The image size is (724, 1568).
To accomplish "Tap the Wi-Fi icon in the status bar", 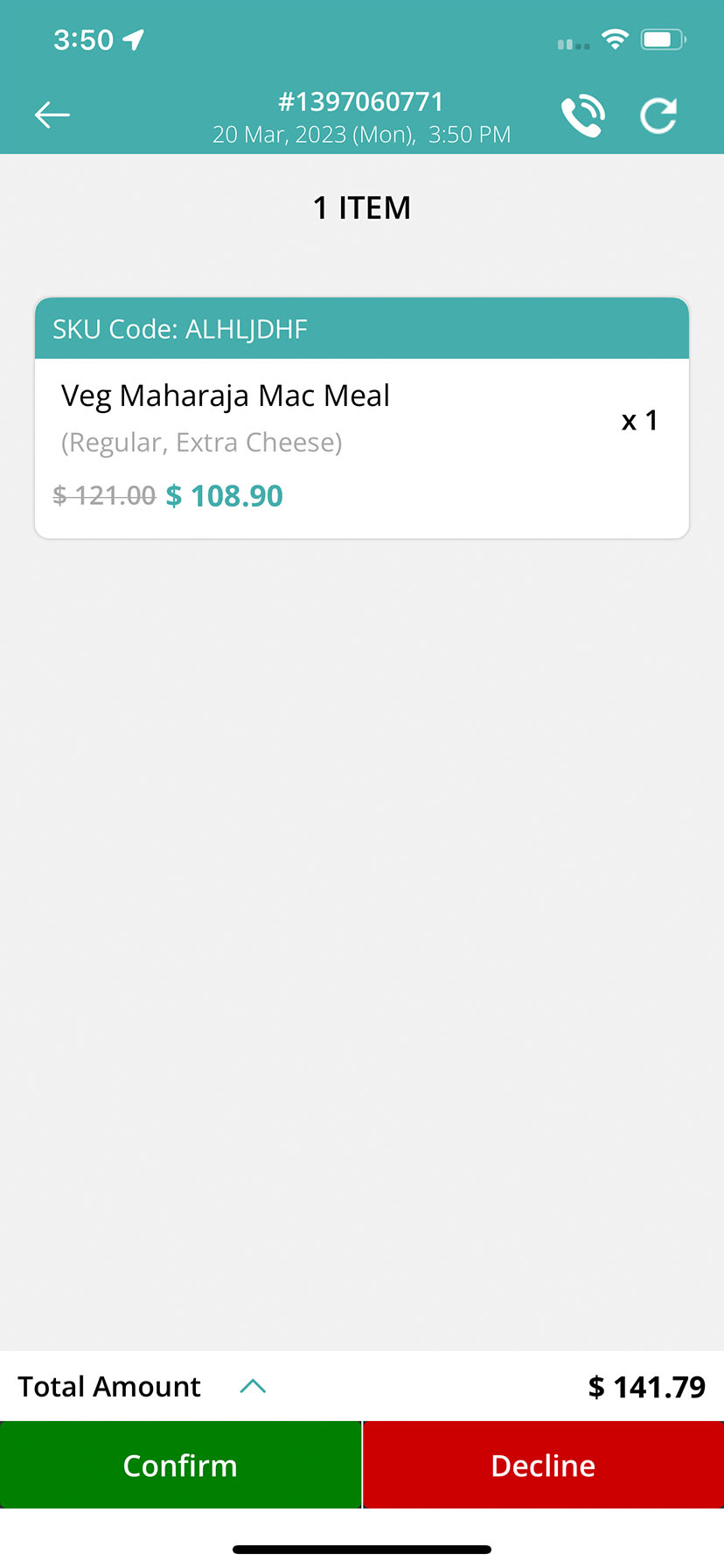I will (x=615, y=38).
